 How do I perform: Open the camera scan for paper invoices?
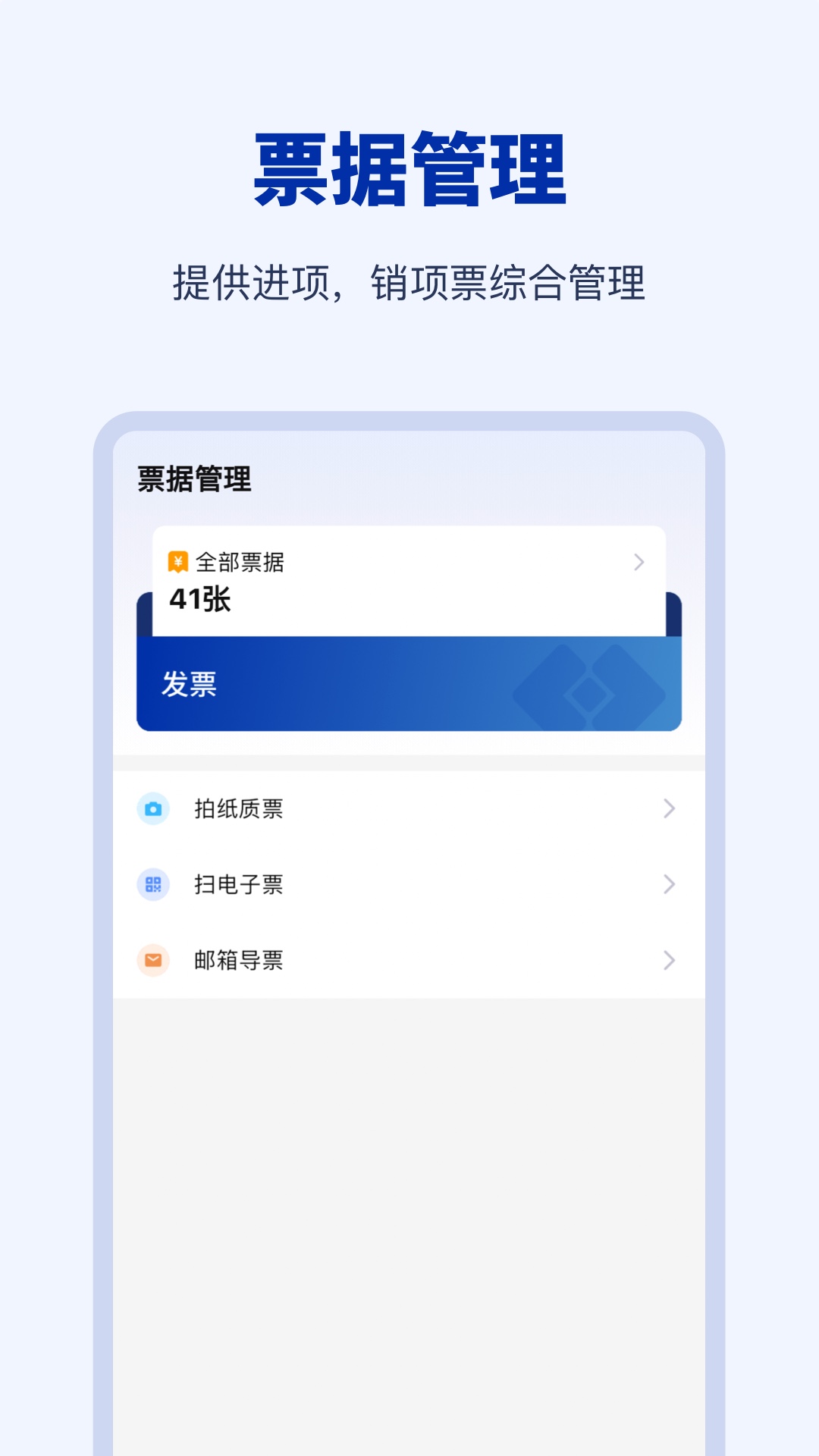(154, 808)
